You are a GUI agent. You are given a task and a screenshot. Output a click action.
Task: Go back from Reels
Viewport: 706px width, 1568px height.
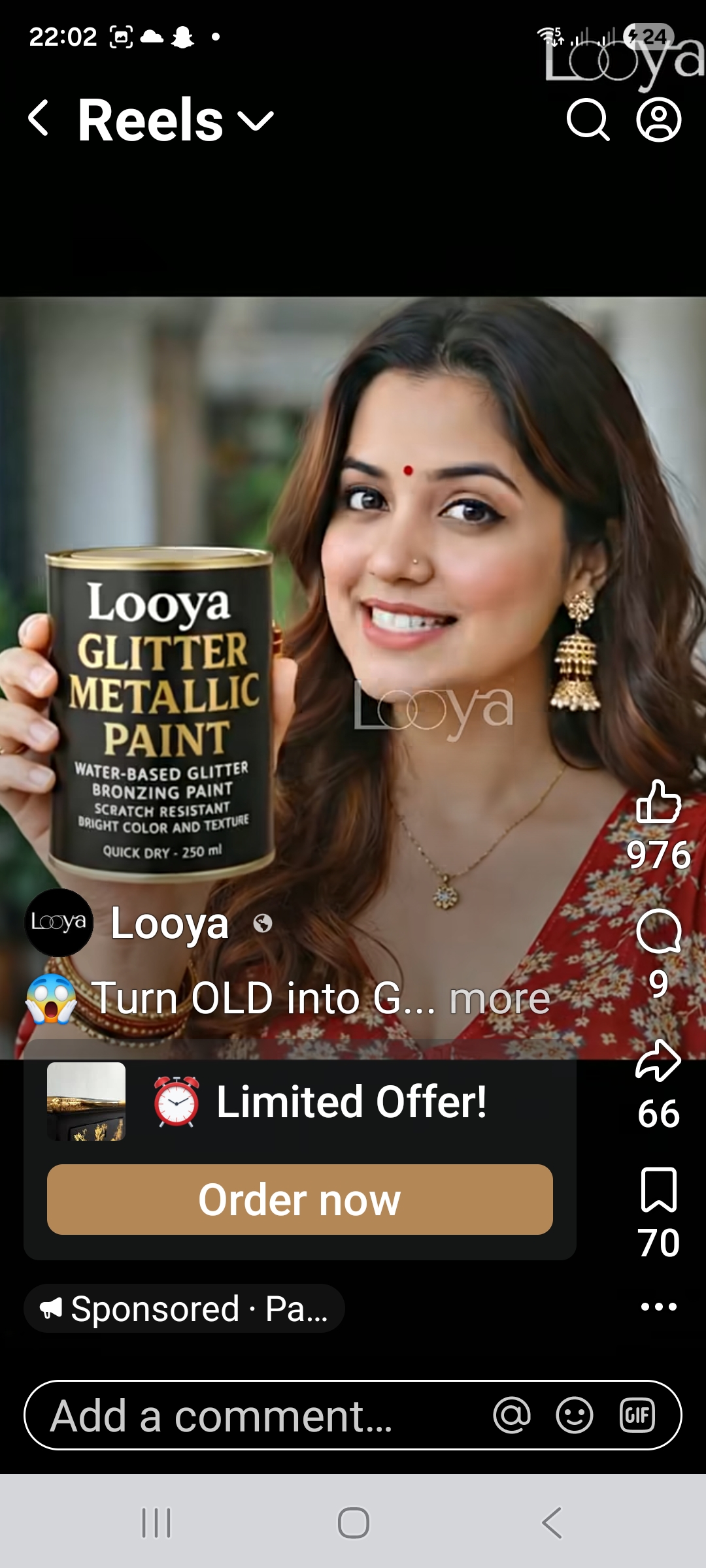point(39,119)
